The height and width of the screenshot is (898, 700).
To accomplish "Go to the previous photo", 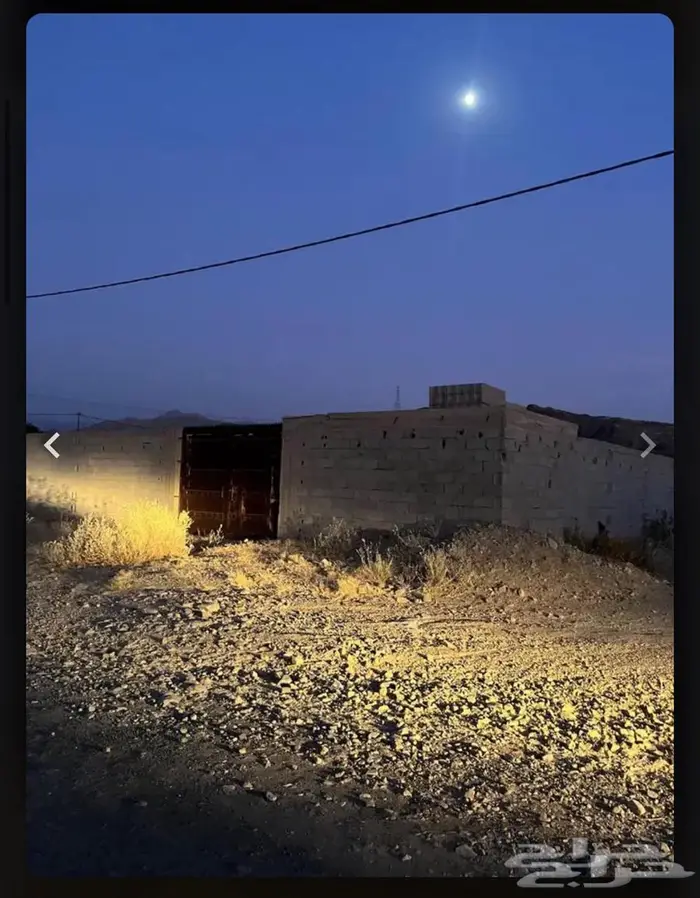I will (51, 445).
